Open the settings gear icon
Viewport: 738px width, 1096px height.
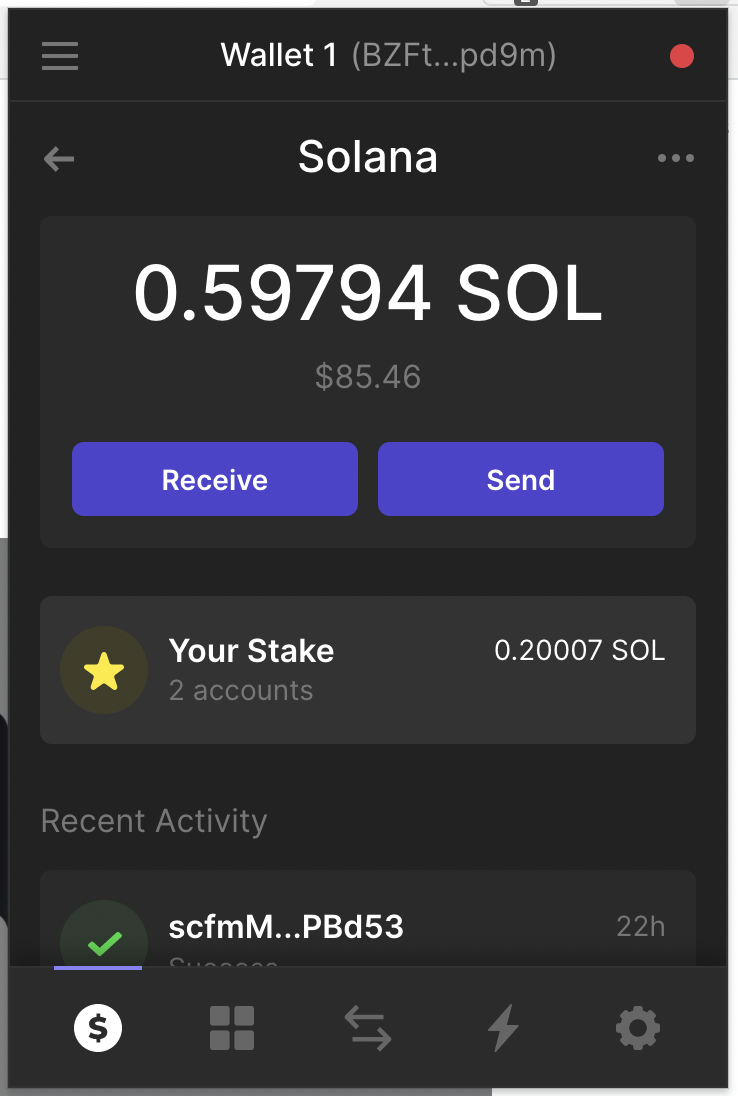point(638,1027)
